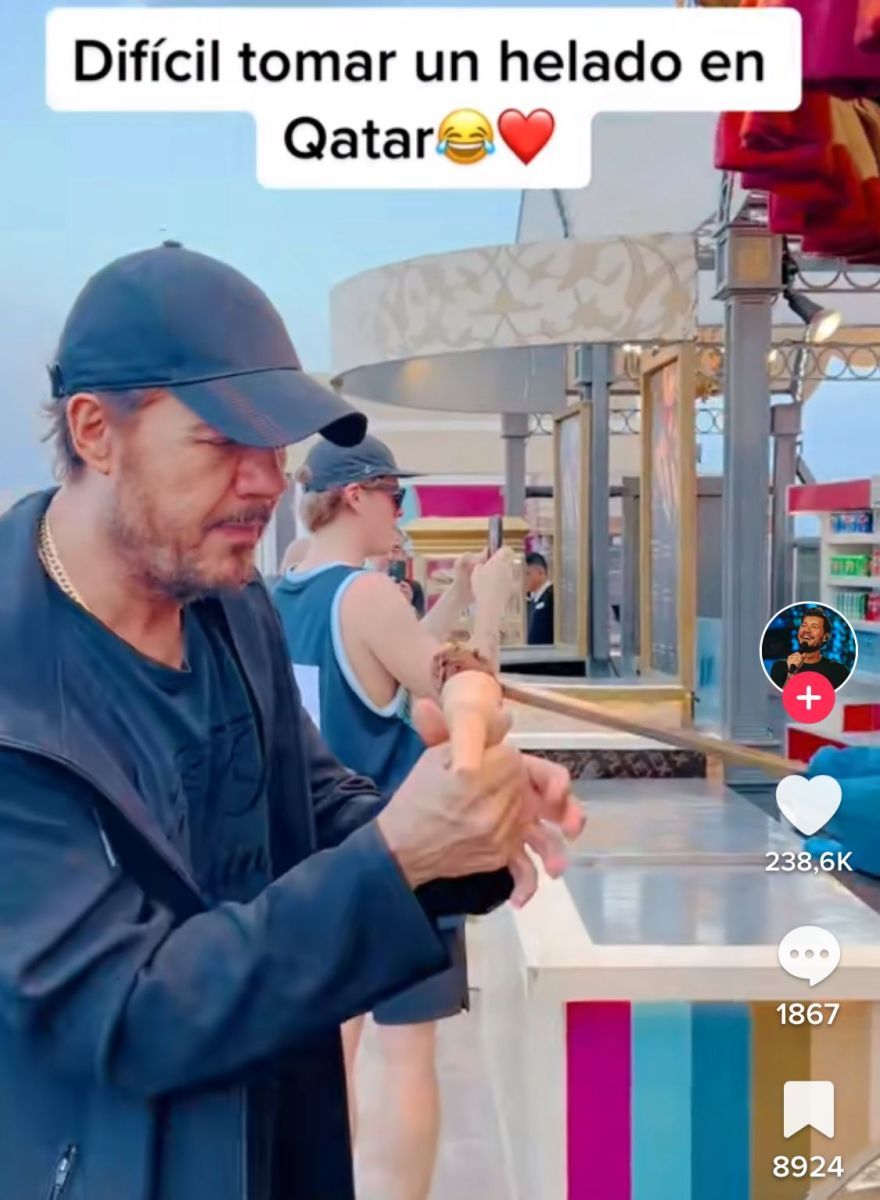The height and width of the screenshot is (1200, 880).
Task: Follow the creator with the plus button
Action: coord(808,699)
